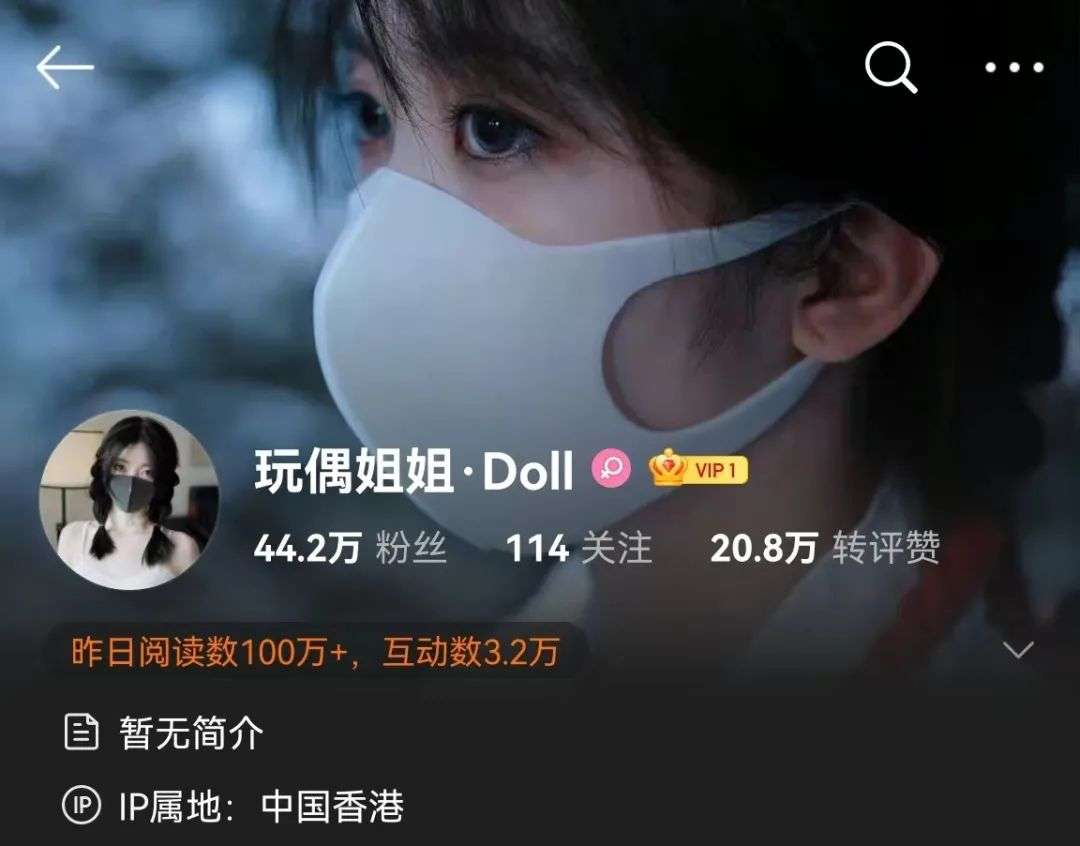
Task: Tap the VIP 1 crown badge
Action: point(699,468)
